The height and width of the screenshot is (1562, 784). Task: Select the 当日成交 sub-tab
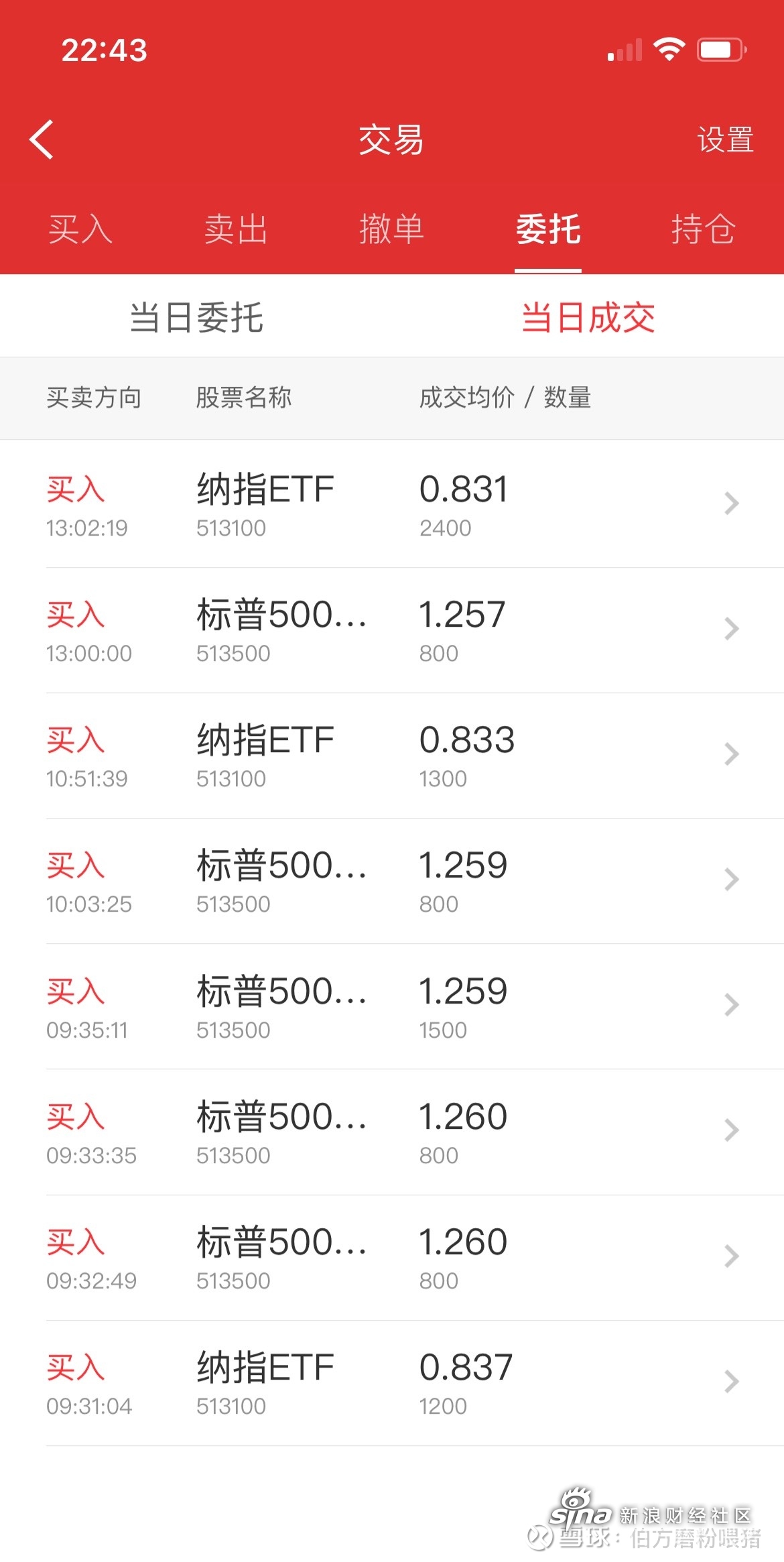pyautogui.click(x=588, y=317)
